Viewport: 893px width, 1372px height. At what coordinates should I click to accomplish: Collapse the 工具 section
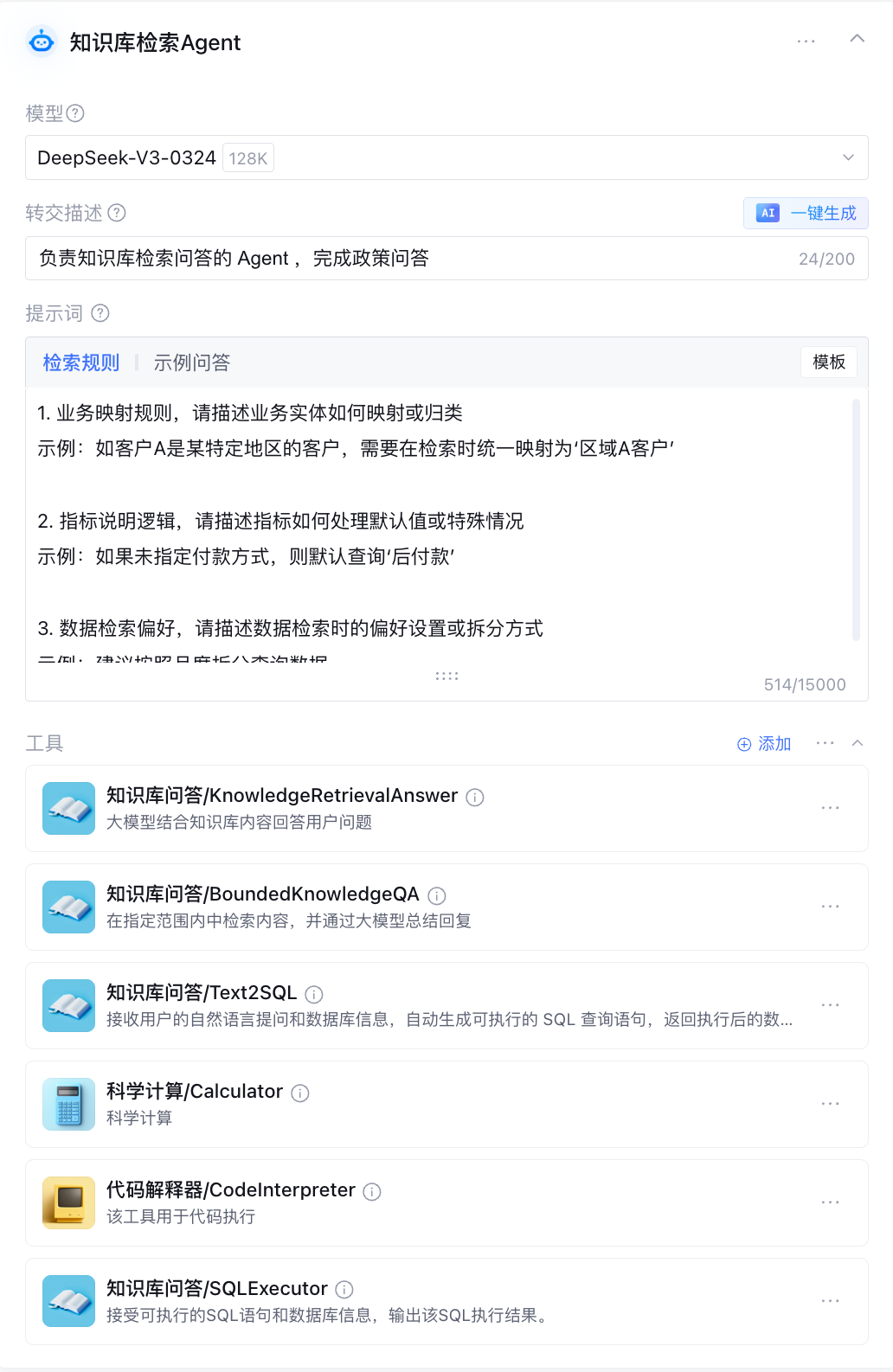pos(857,743)
